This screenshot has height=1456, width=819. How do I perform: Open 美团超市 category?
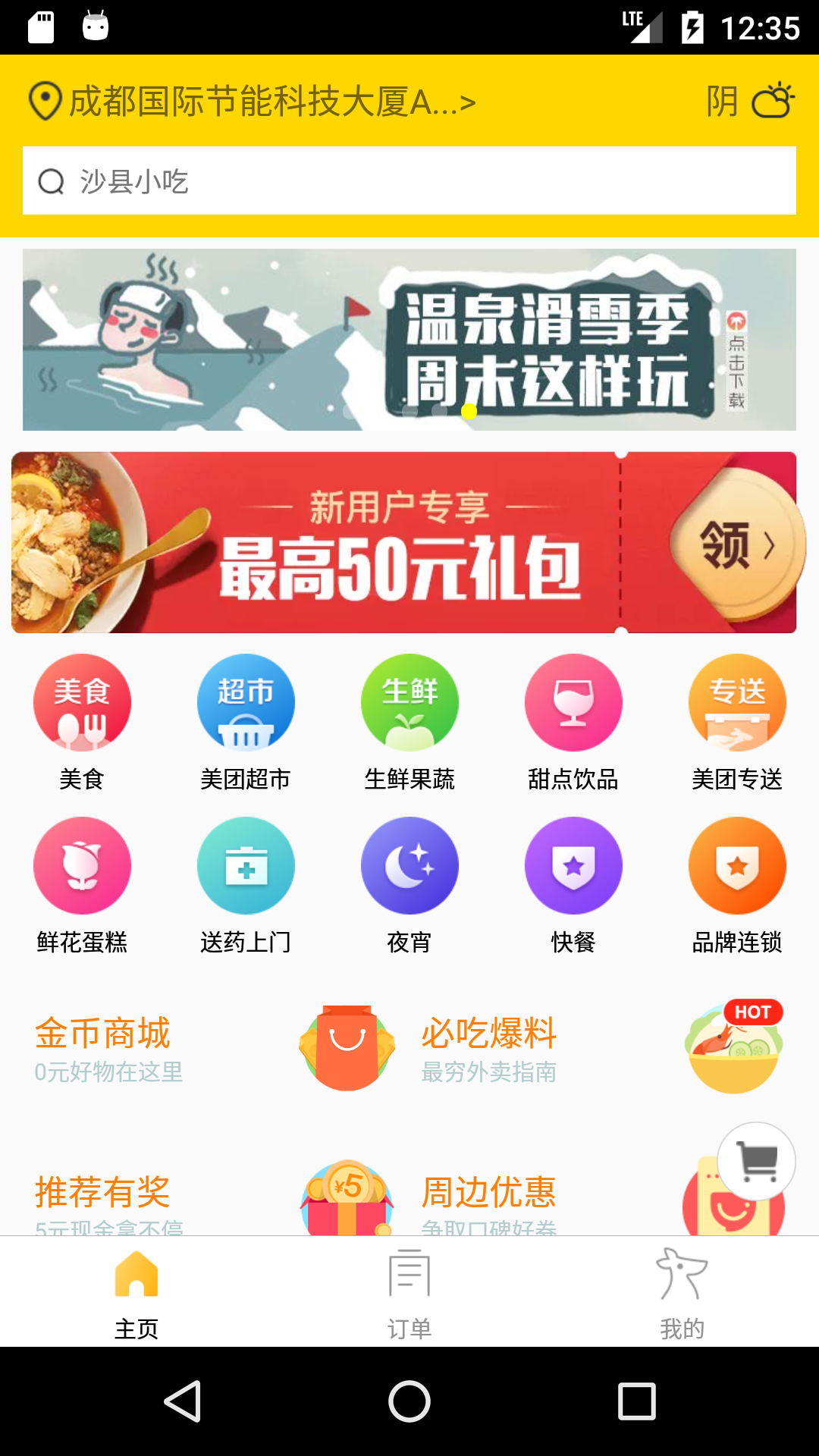point(246,720)
